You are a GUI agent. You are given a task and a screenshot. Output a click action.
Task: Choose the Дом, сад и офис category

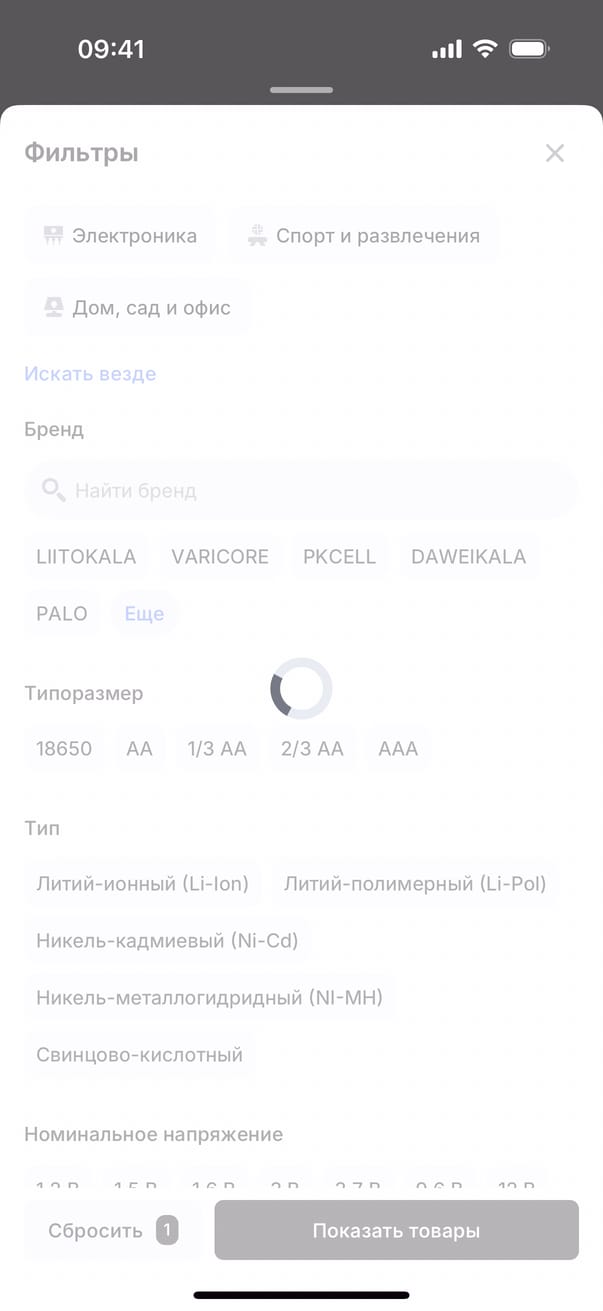coord(137,308)
